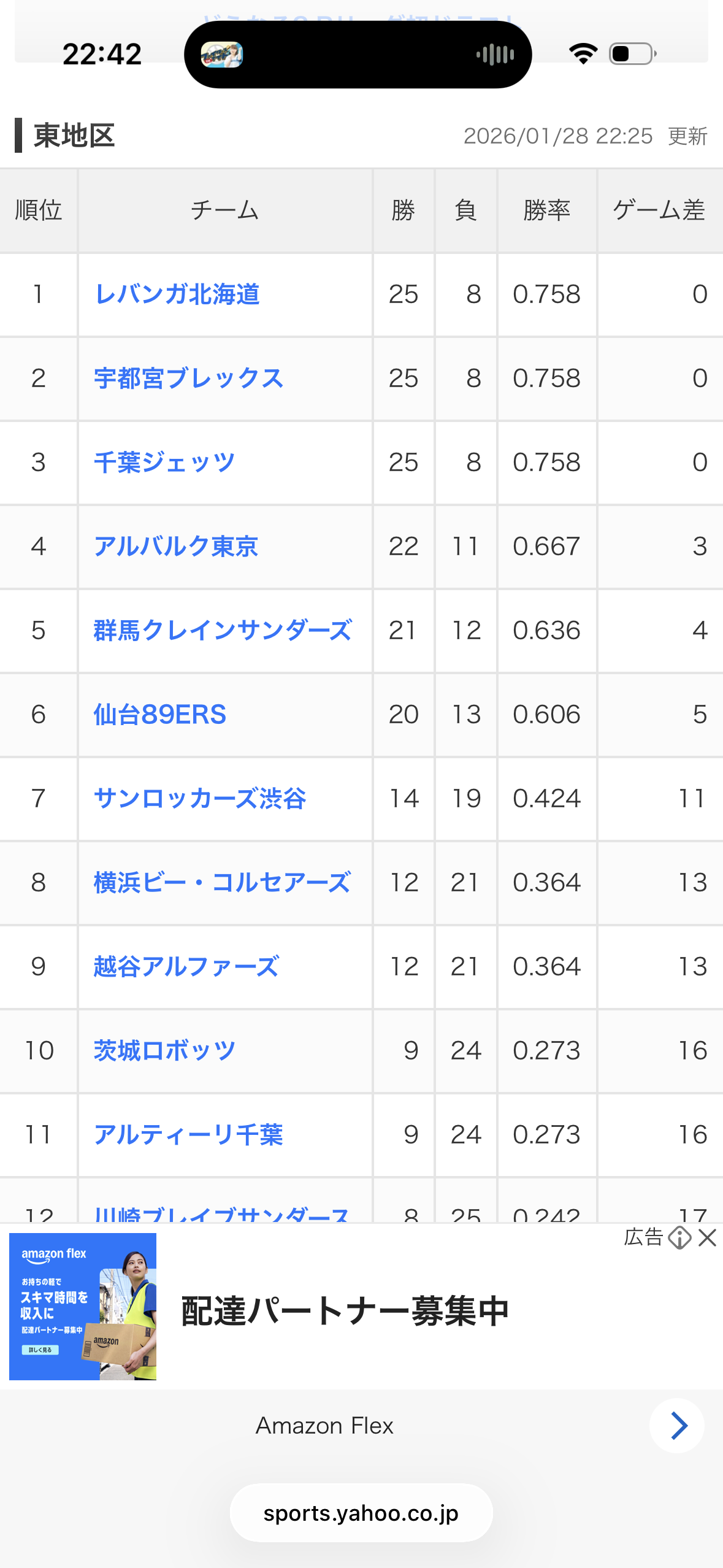This screenshot has height=1568, width=723.
Task: View 千葉ジェッツ team details
Action: 164,463
